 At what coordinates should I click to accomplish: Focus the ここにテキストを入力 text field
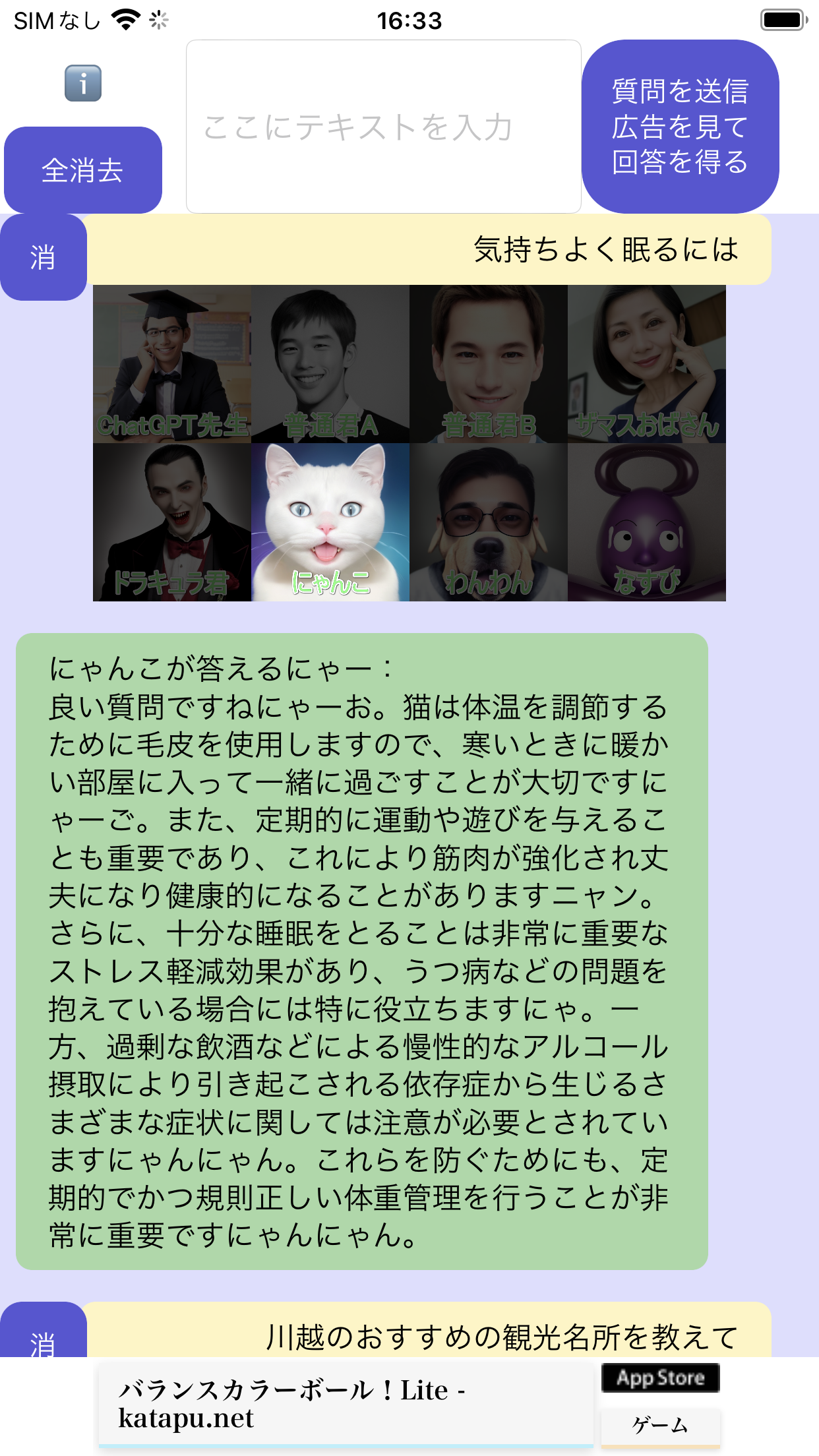pos(383,127)
